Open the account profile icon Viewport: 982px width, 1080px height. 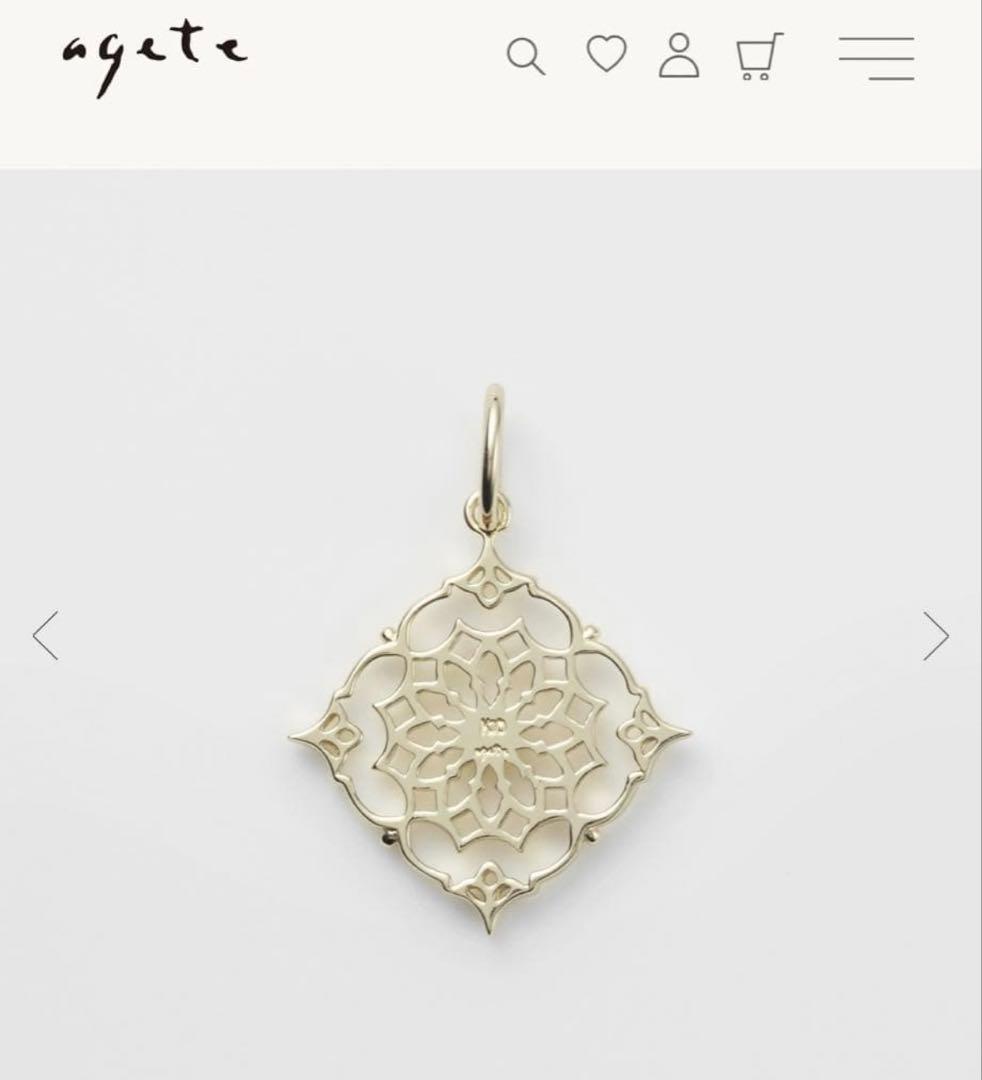679,55
